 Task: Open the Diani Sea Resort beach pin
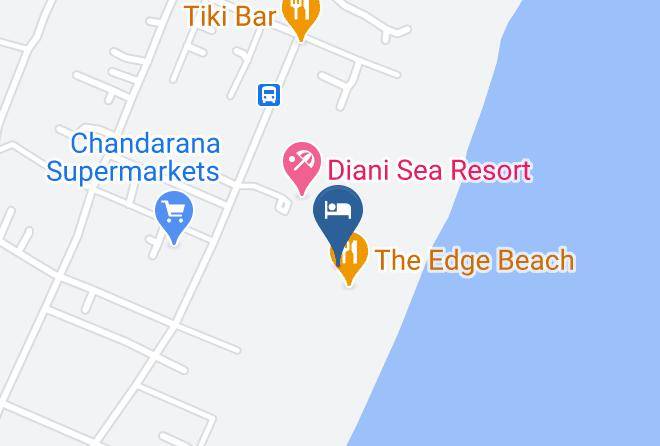pos(302,168)
